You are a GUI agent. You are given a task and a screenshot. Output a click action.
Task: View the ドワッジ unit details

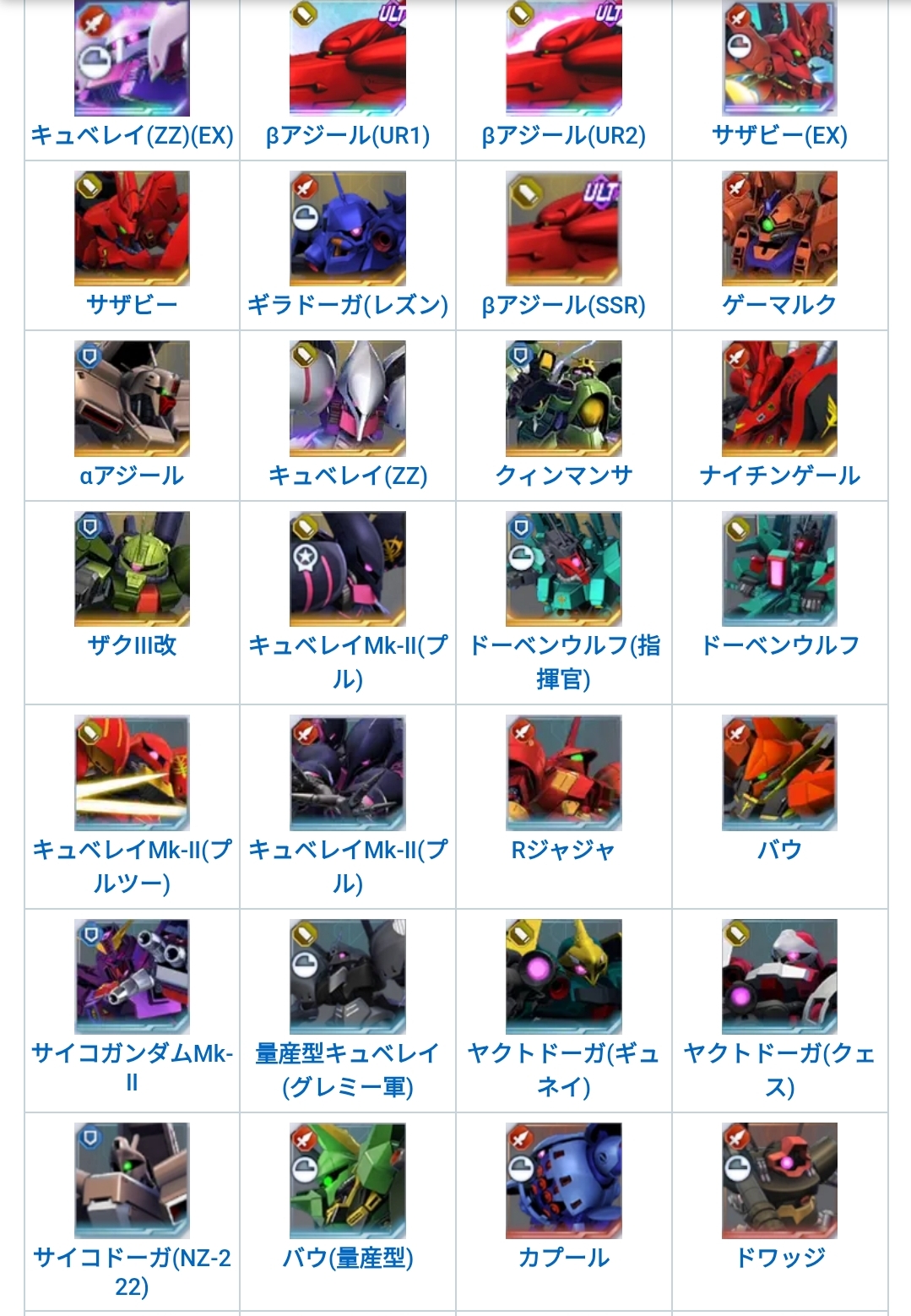pyautogui.click(x=779, y=1257)
